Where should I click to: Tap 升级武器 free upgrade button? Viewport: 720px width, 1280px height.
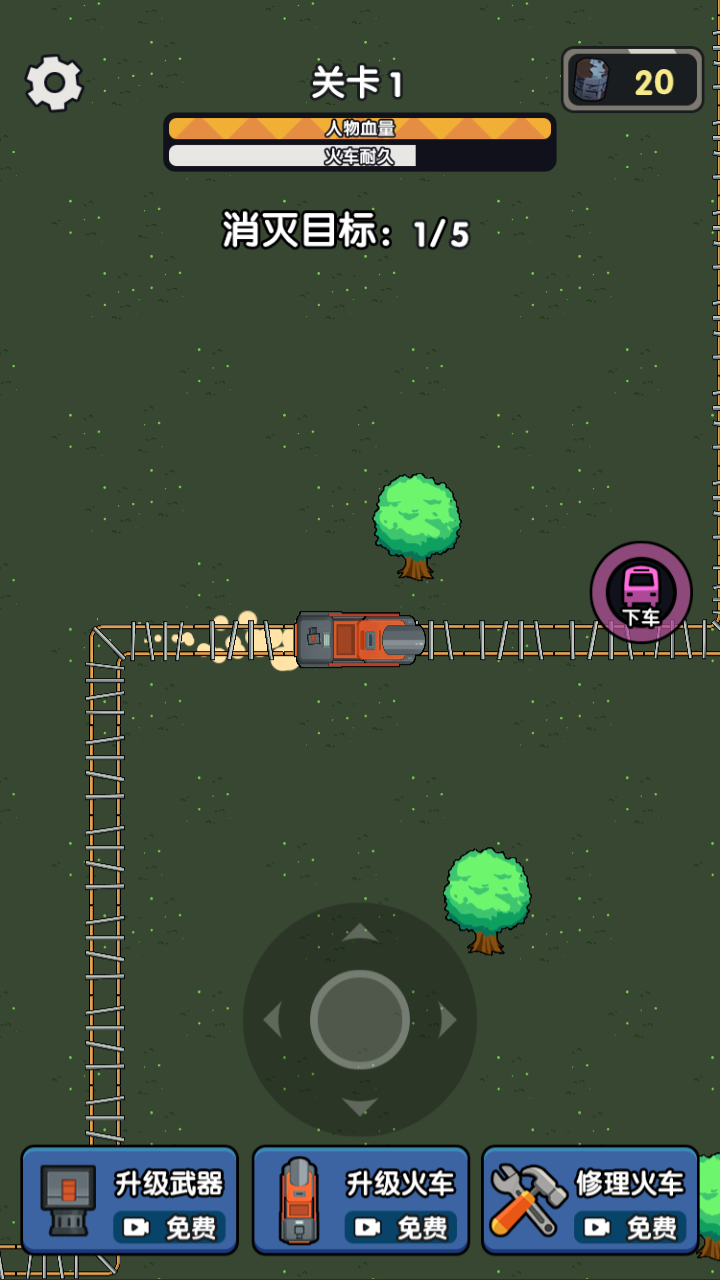pyautogui.click(x=130, y=1200)
